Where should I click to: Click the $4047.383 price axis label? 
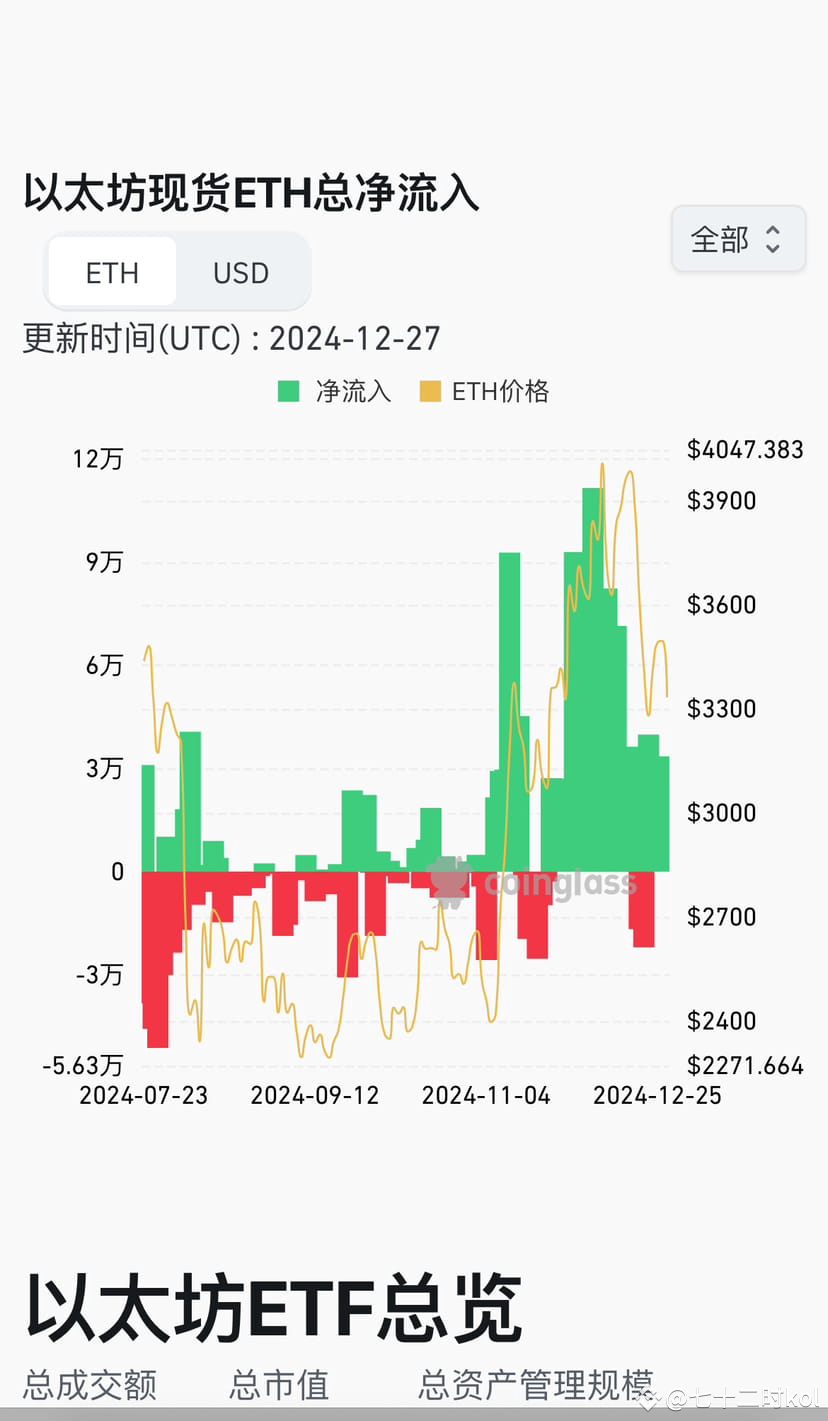click(744, 449)
